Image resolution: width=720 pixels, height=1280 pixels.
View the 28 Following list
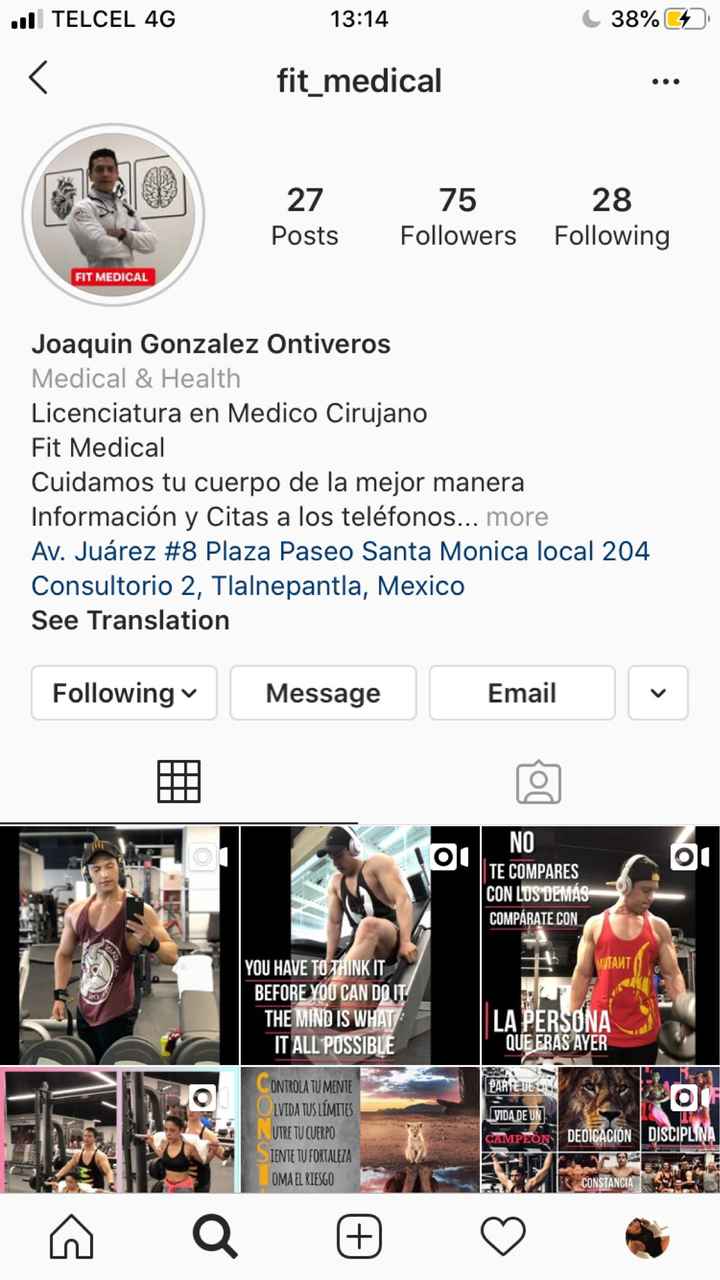pyautogui.click(x=612, y=216)
